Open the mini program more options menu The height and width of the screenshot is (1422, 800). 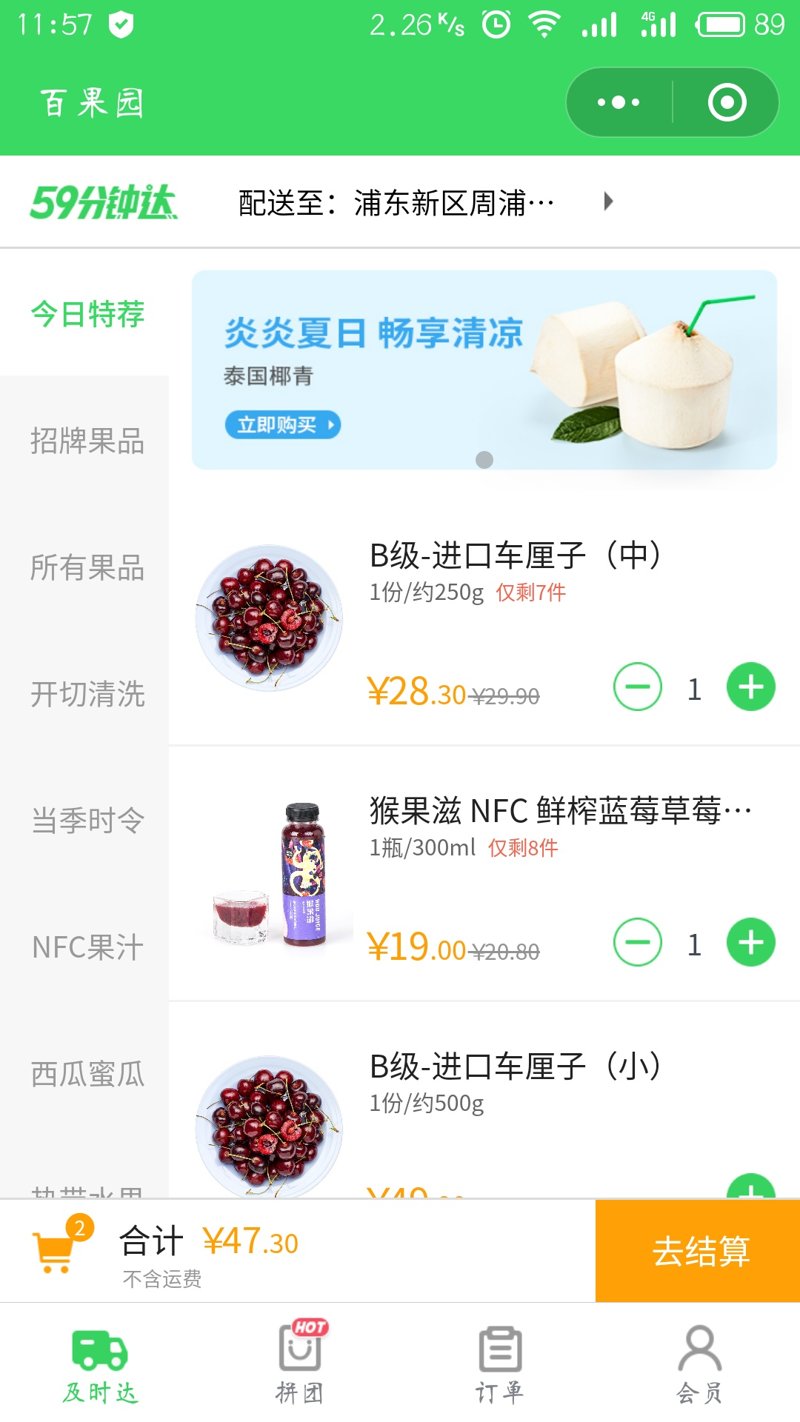click(618, 102)
